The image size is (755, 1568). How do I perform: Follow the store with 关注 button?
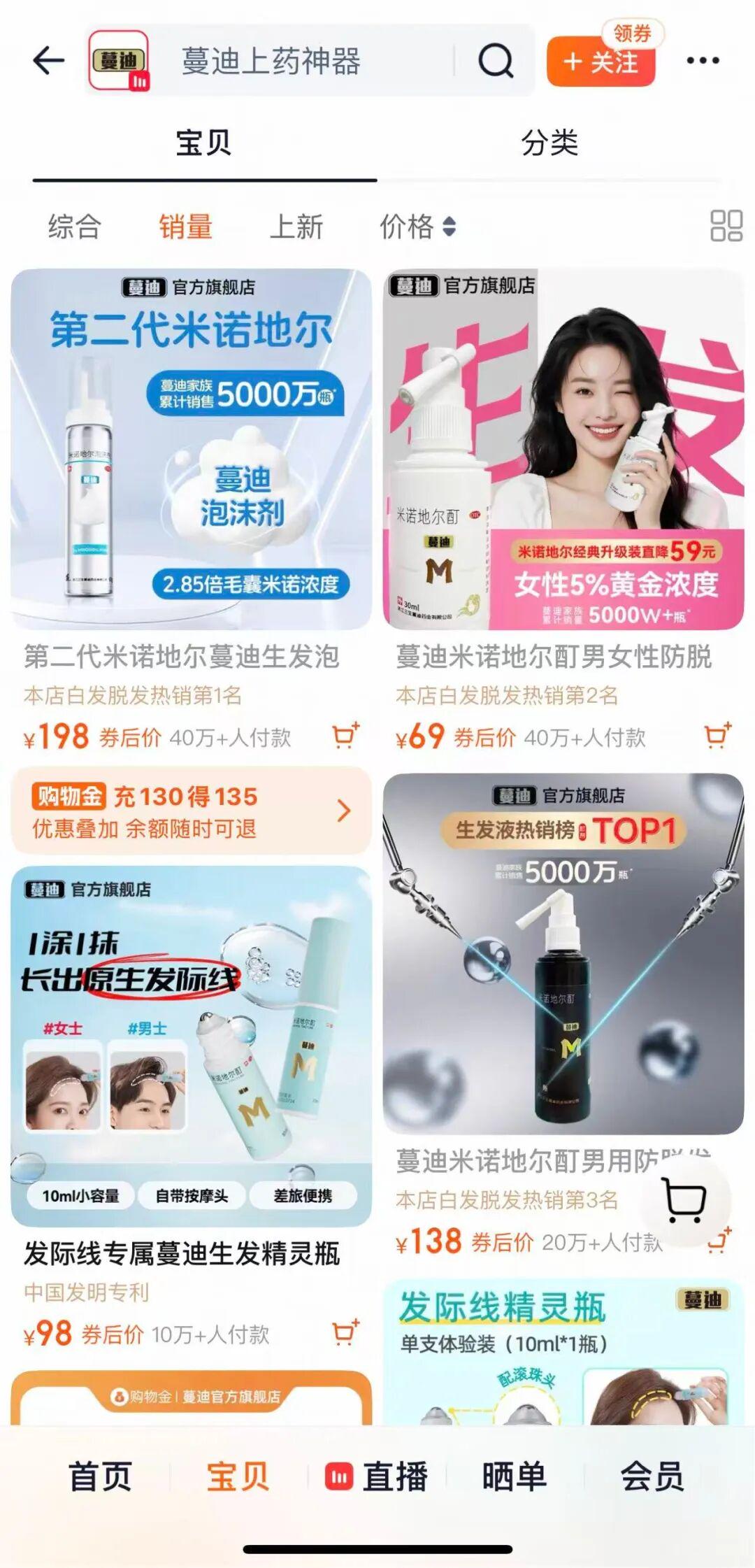pyautogui.click(x=601, y=63)
